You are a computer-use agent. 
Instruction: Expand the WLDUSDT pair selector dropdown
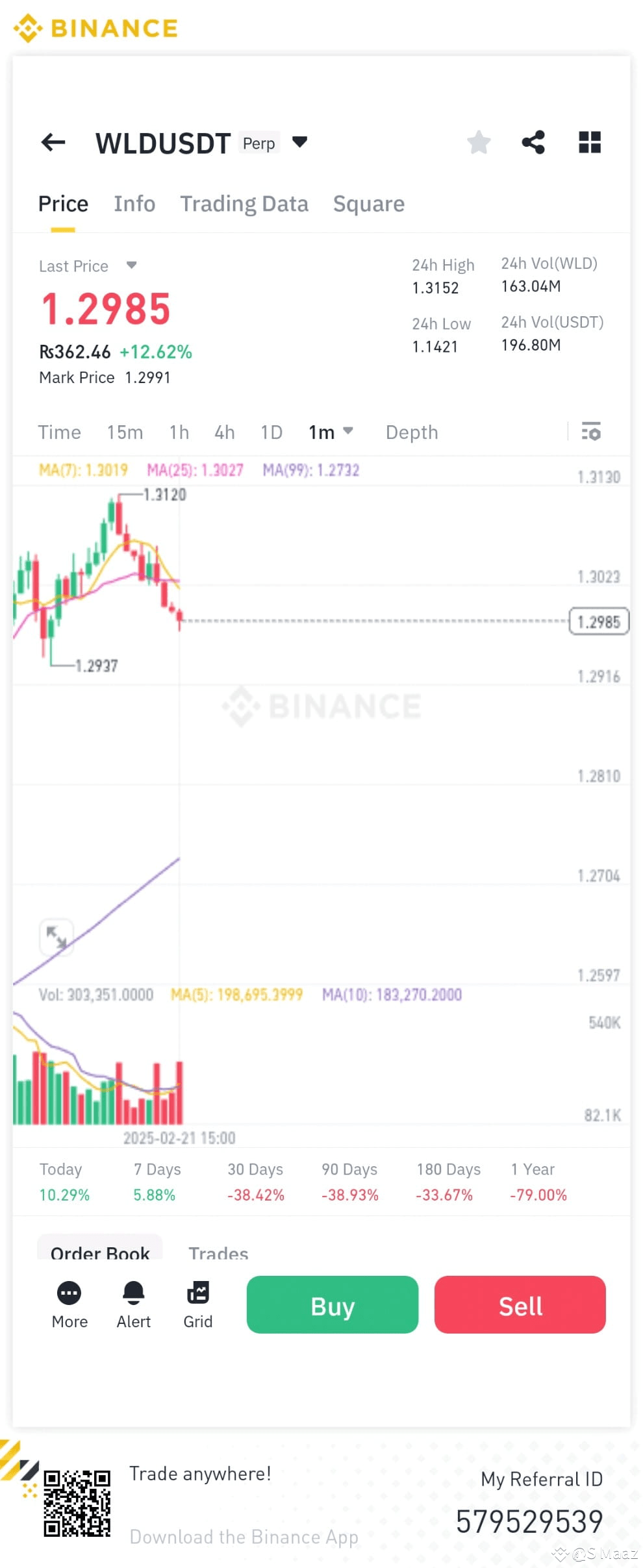pyautogui.click(x=299, y=142)
